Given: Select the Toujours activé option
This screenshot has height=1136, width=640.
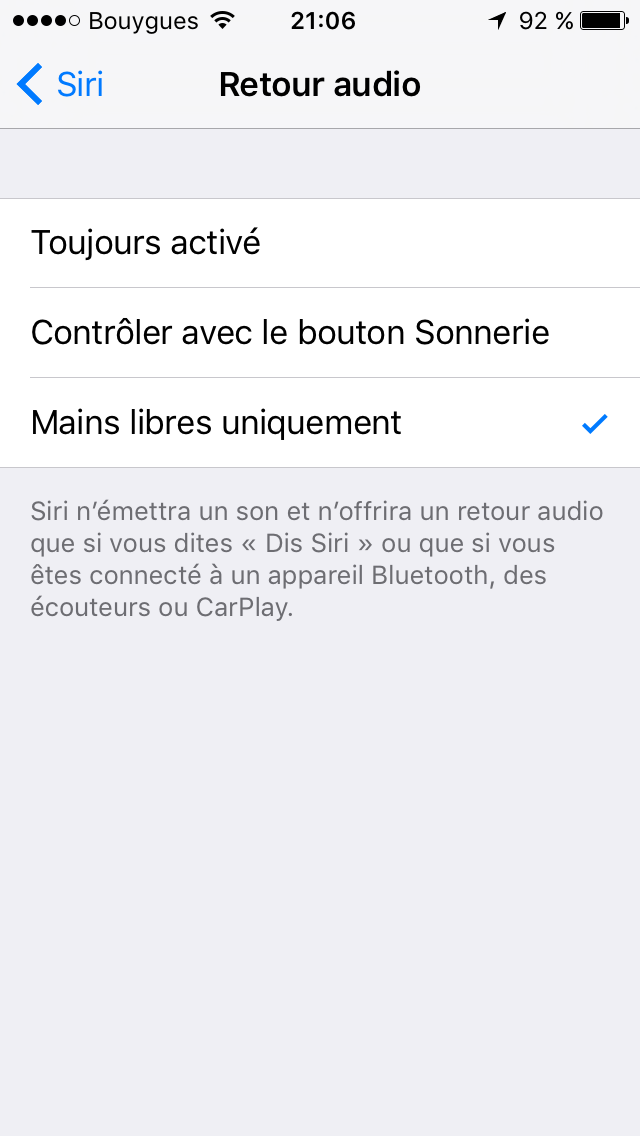Looking at the screenshot, I should coord(320,243).
